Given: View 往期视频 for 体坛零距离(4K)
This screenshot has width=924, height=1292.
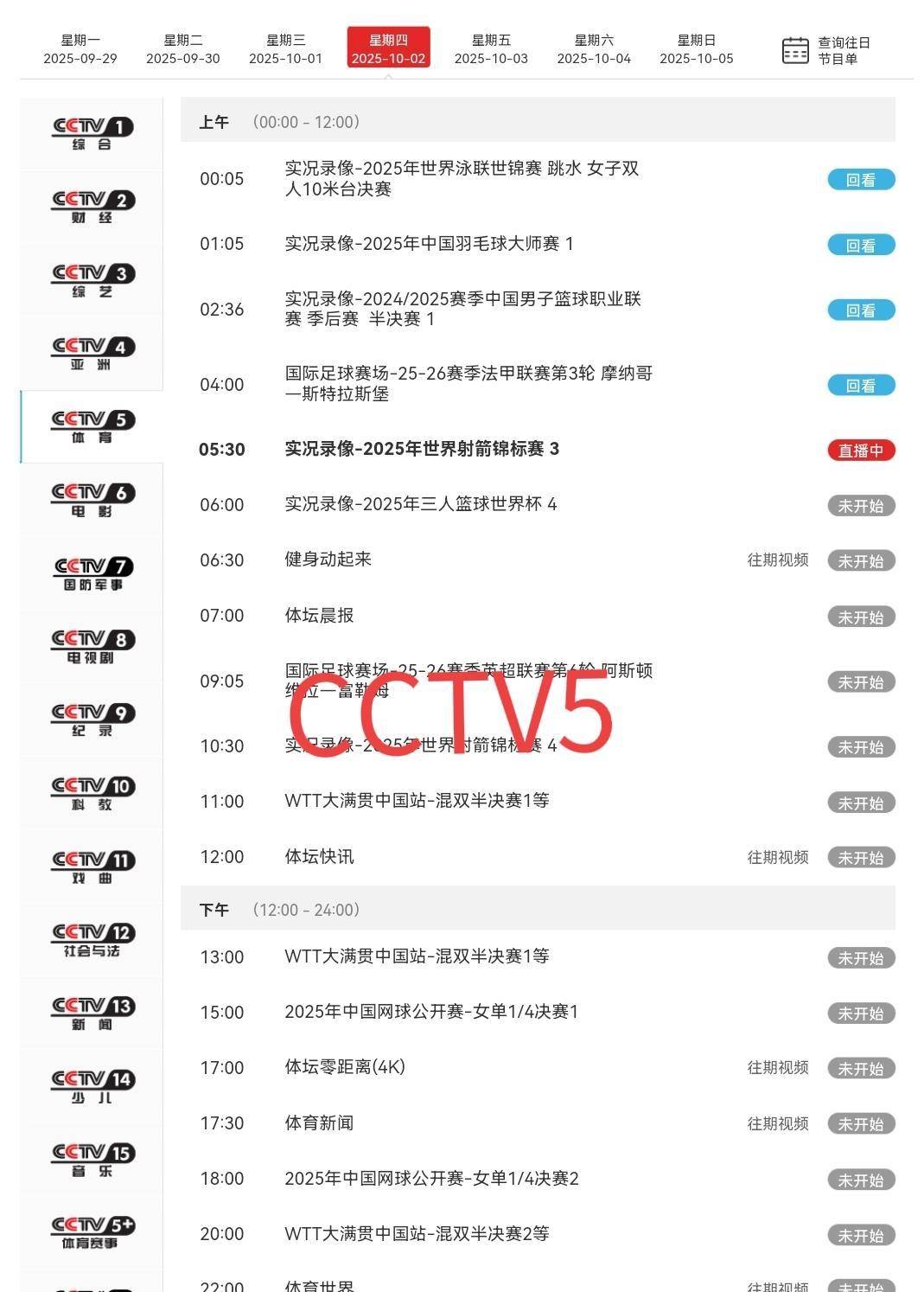Looking at the screenshot, I should click(777, 1068).
